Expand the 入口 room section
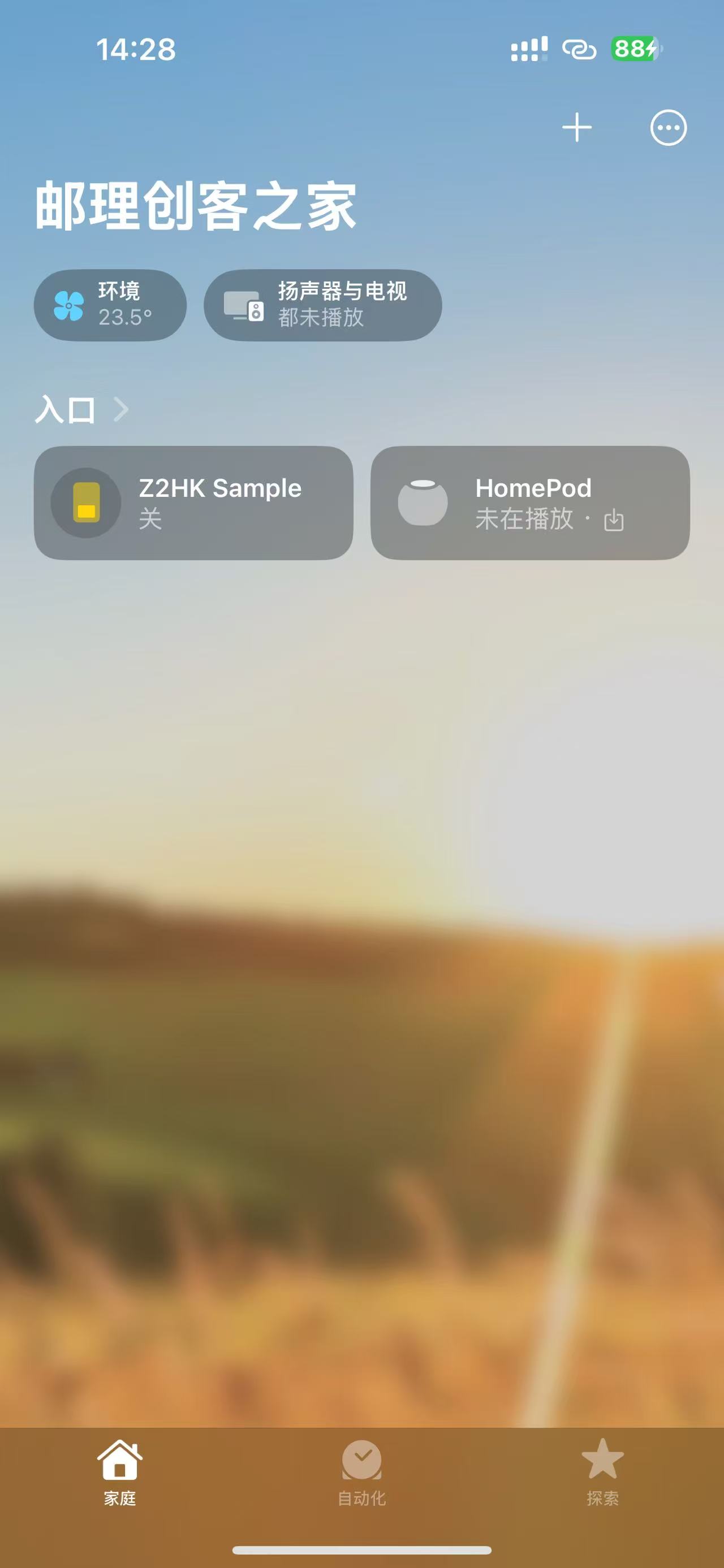 click(64, 410)
